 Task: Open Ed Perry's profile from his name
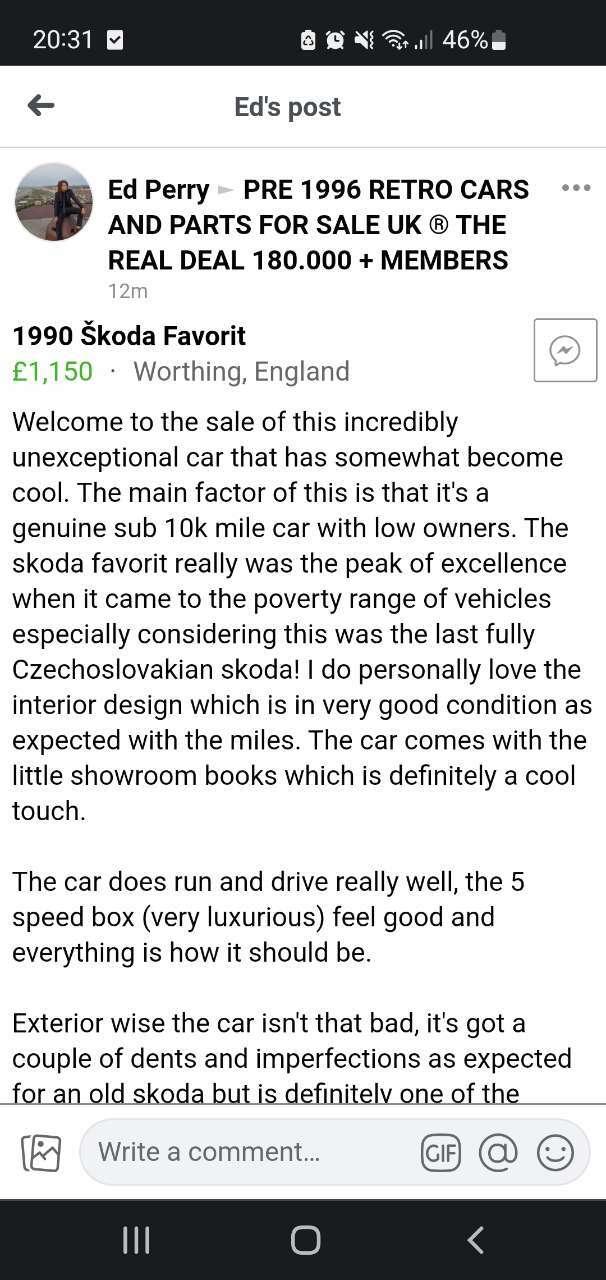pyautogui.click(x=158, y=189)
